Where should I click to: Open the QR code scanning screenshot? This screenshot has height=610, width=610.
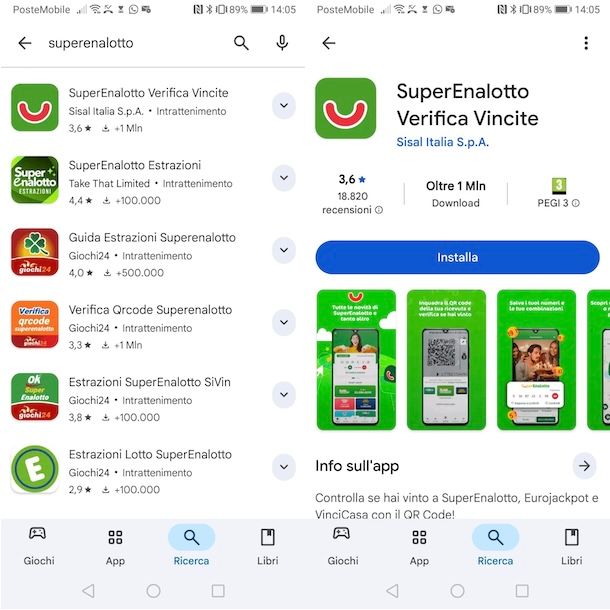click(x=446, y=360)
